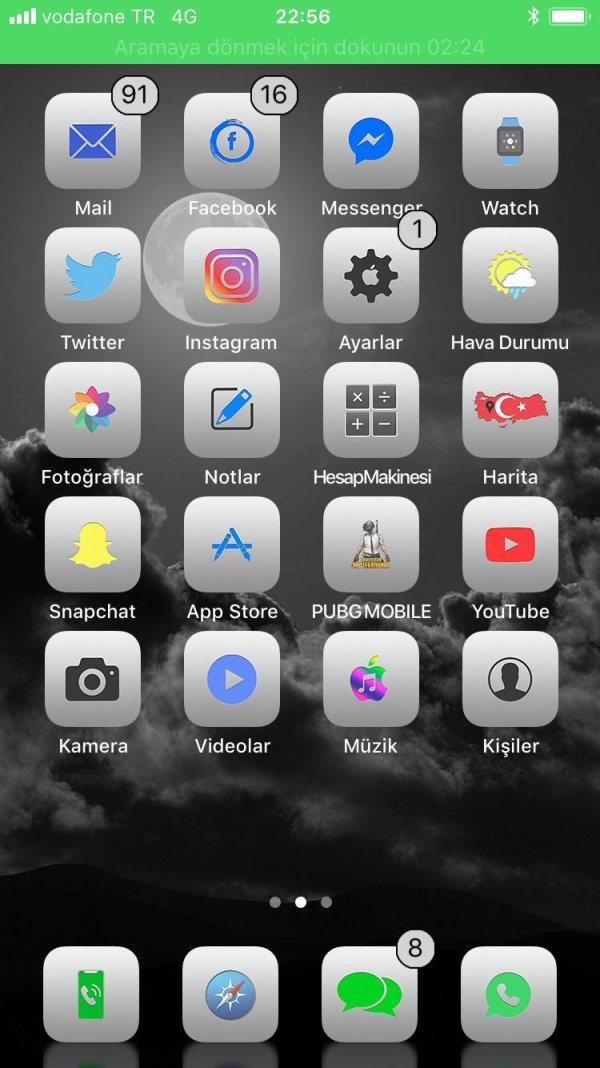Open Fotoğraflar photo gallery

click(93, 410)
